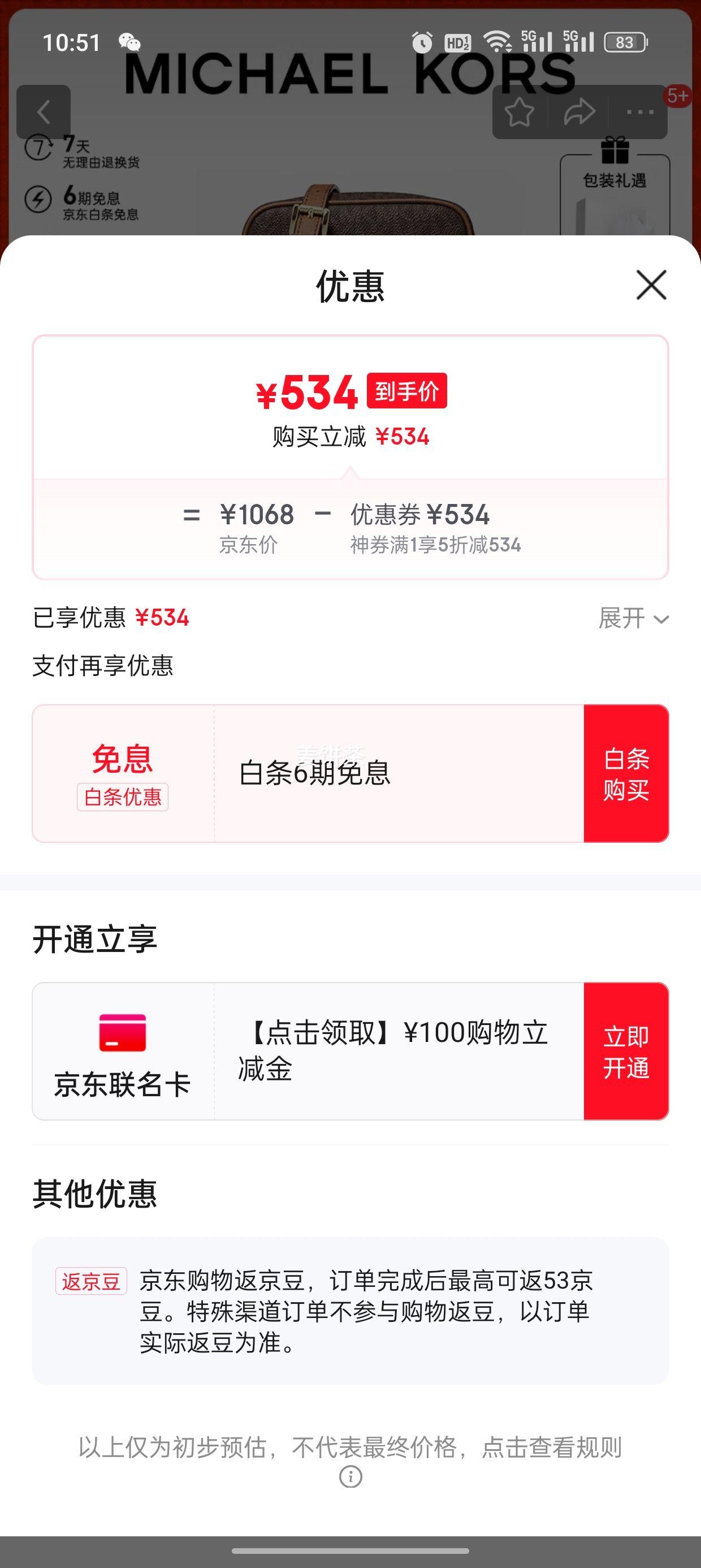The image size is (701, 1568).
Task: Go back using the top-left arrow
Action: pos(43,112)
